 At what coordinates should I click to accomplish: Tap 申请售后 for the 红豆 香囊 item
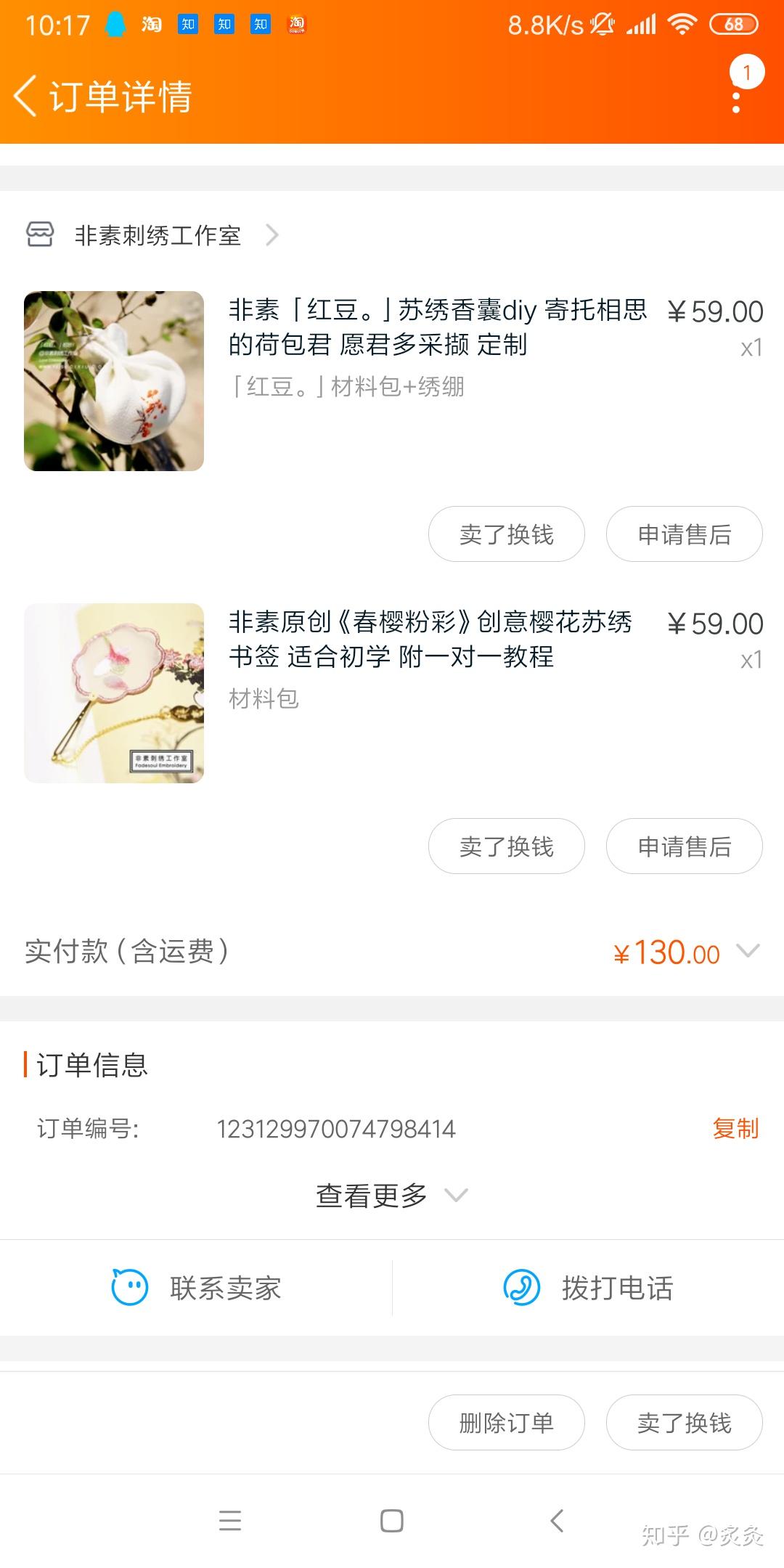684,534
